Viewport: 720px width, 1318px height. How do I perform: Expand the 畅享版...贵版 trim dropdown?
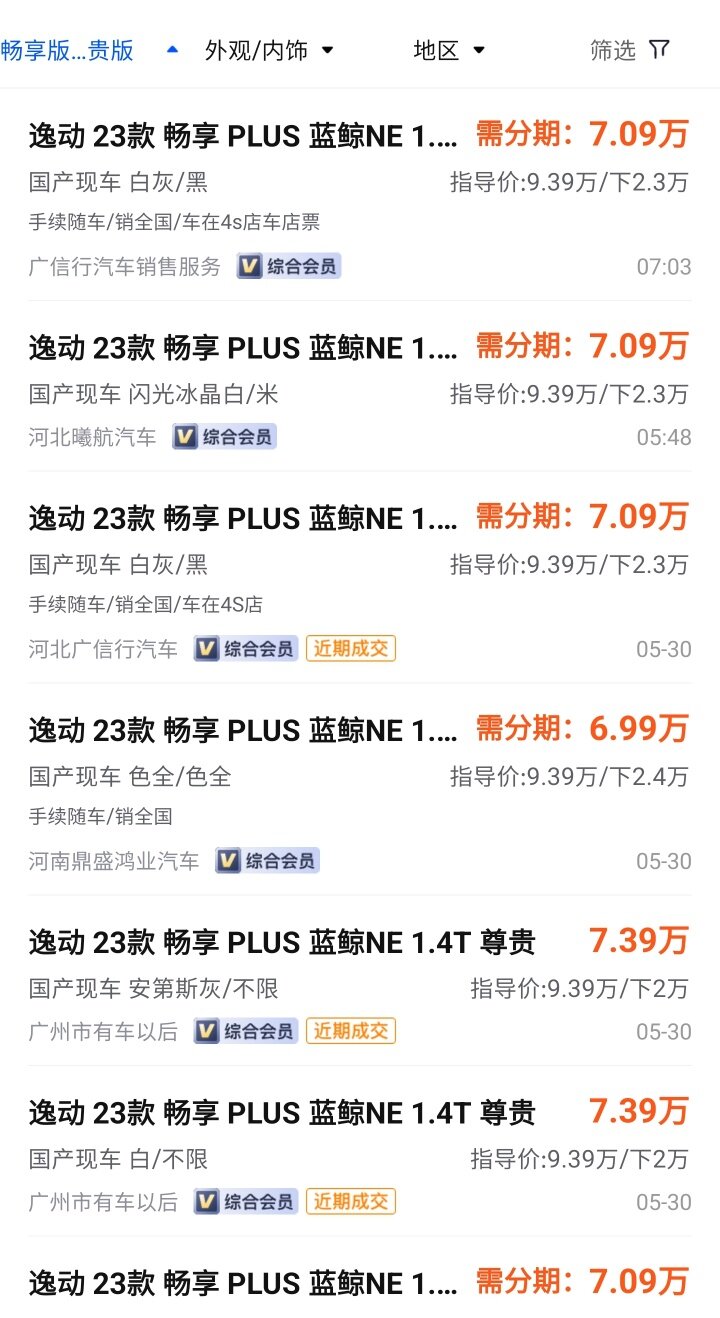88,50
